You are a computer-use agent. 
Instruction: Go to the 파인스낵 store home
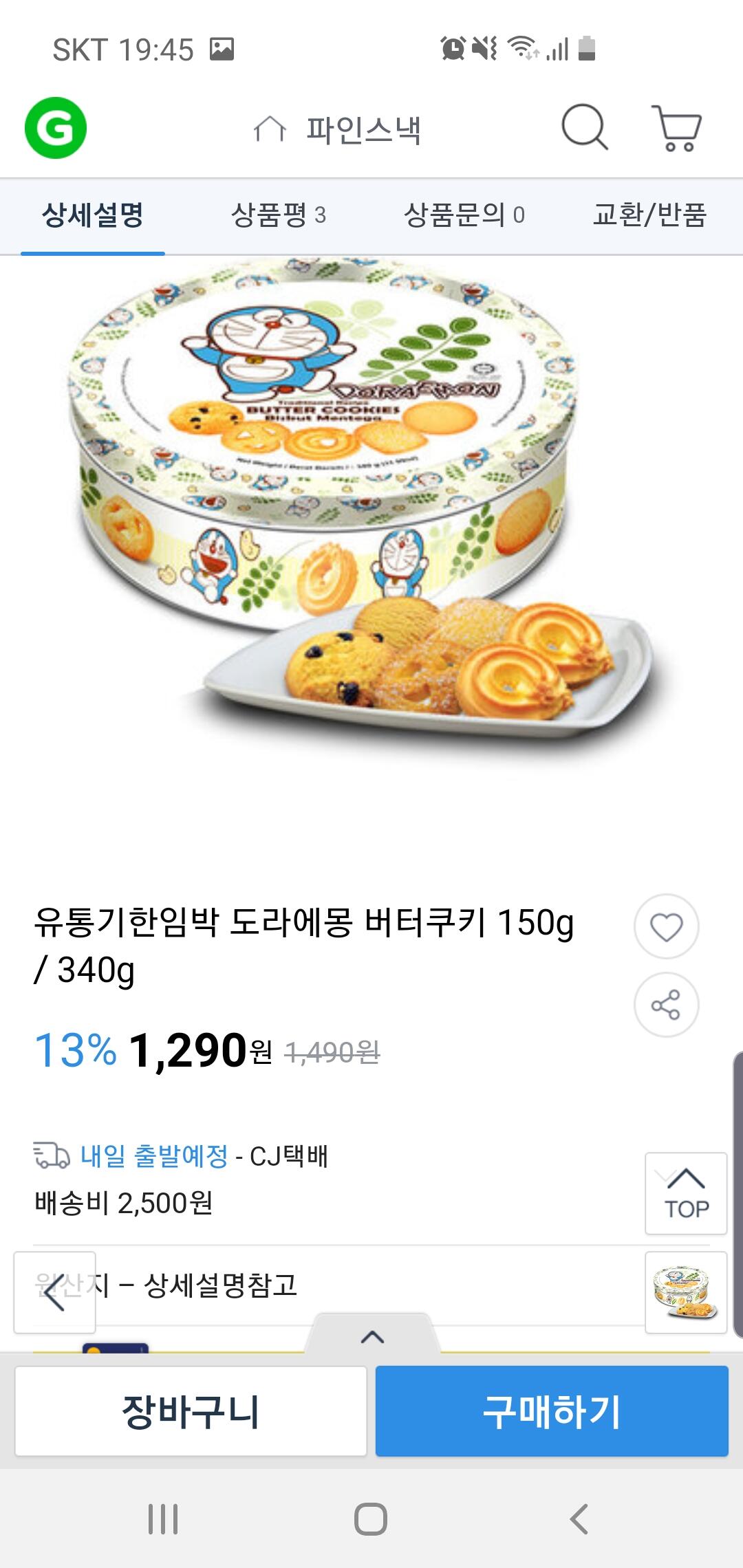(x=337, y=129)
